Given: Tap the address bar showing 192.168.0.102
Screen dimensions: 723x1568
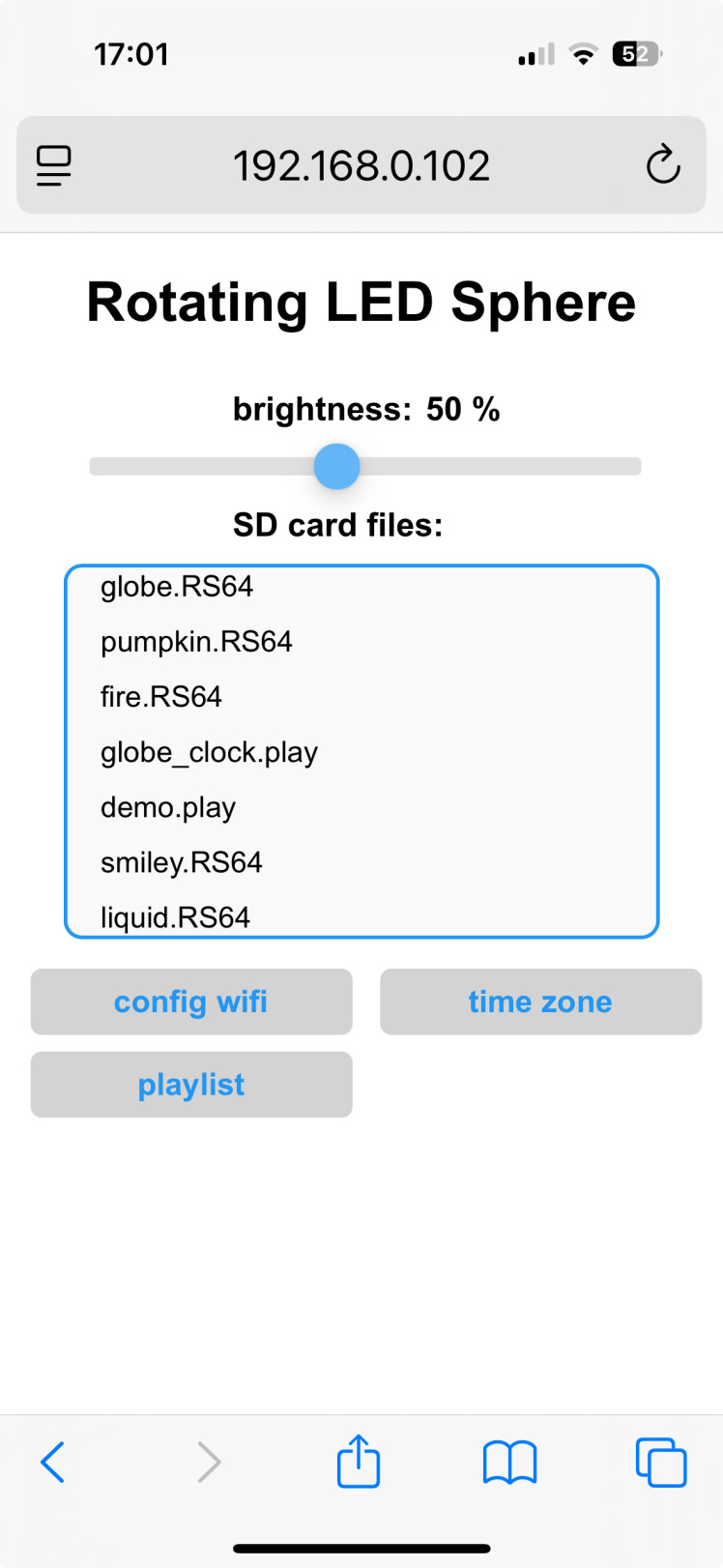Looking at the screenshot, I should coord(361,165).
